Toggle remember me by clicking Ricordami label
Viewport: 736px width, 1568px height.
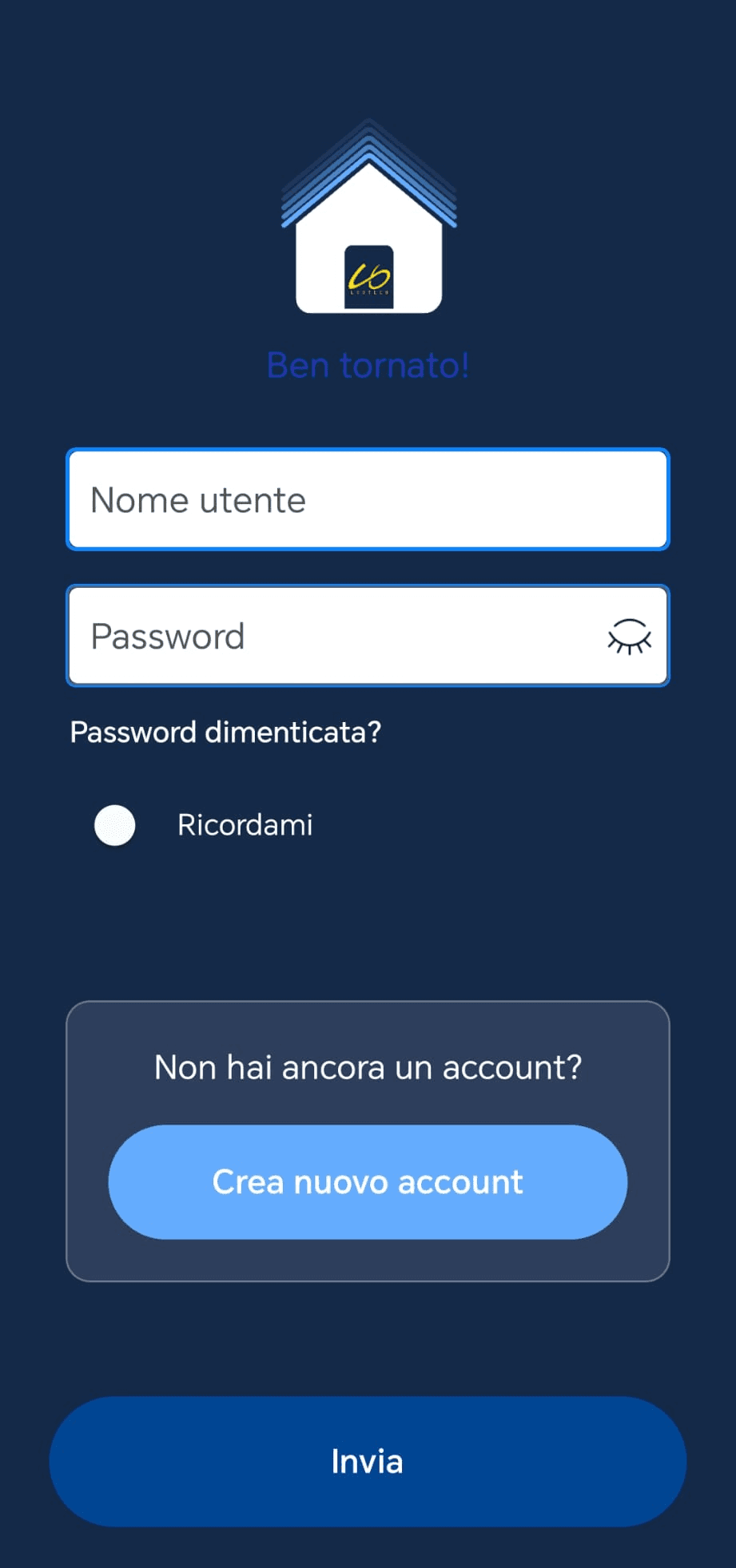pos(245,825)
